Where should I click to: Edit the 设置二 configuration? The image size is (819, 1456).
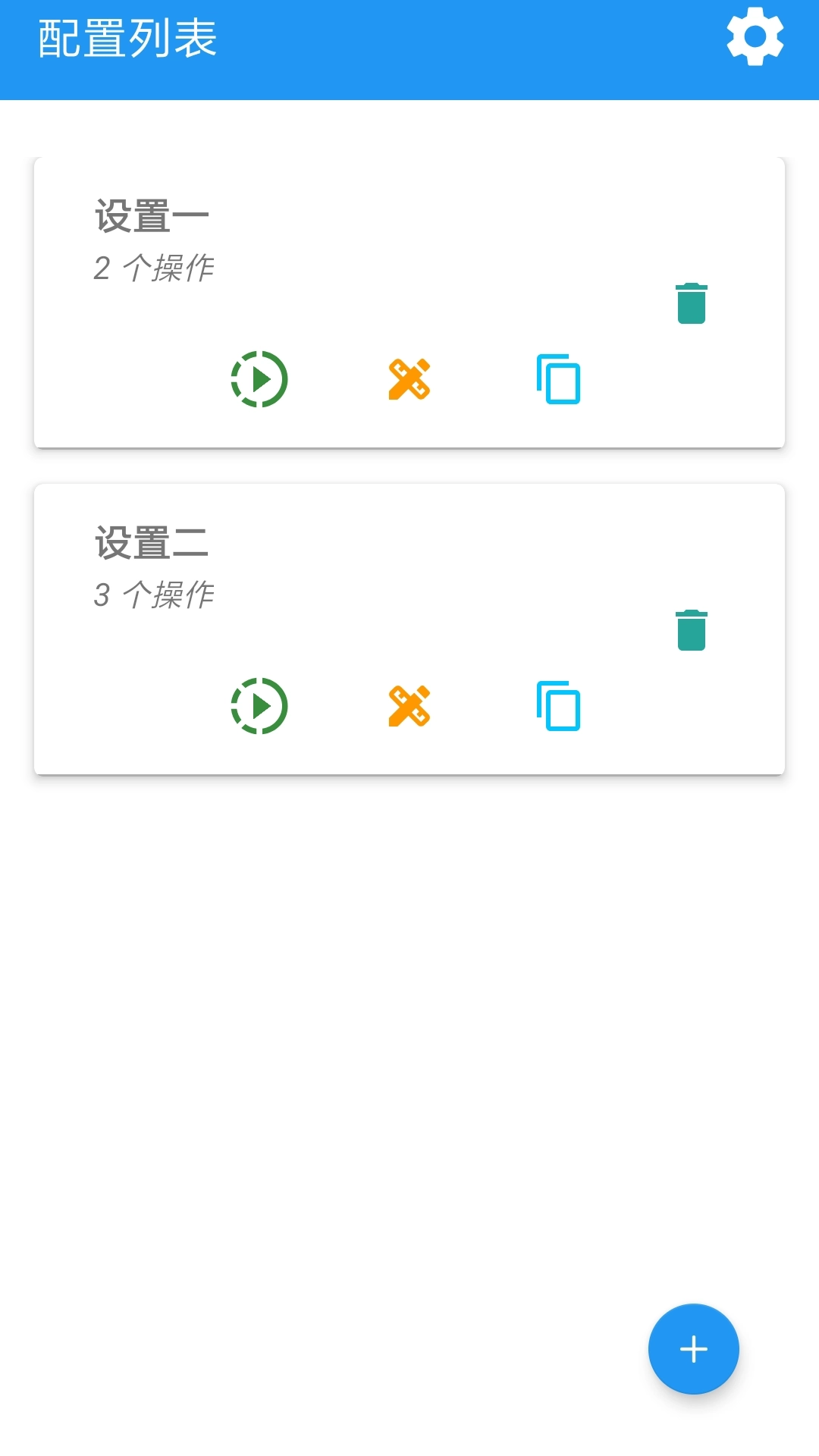point(409,705)
